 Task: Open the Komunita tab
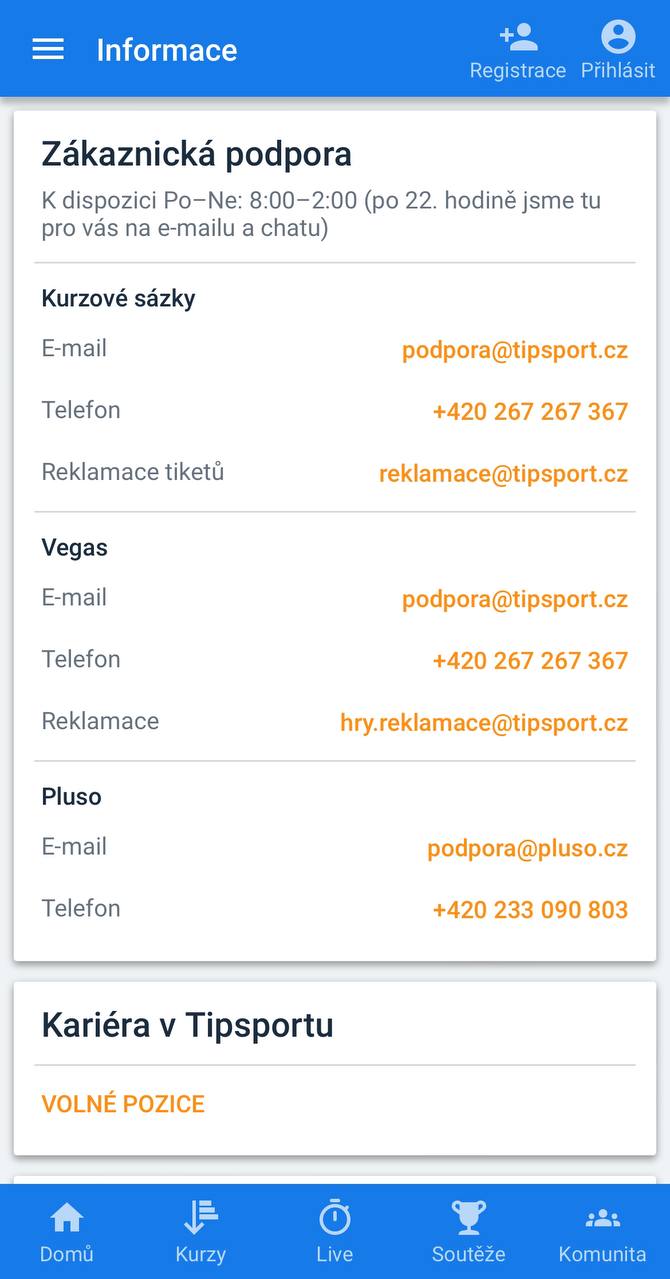(x=602, y=1232)
